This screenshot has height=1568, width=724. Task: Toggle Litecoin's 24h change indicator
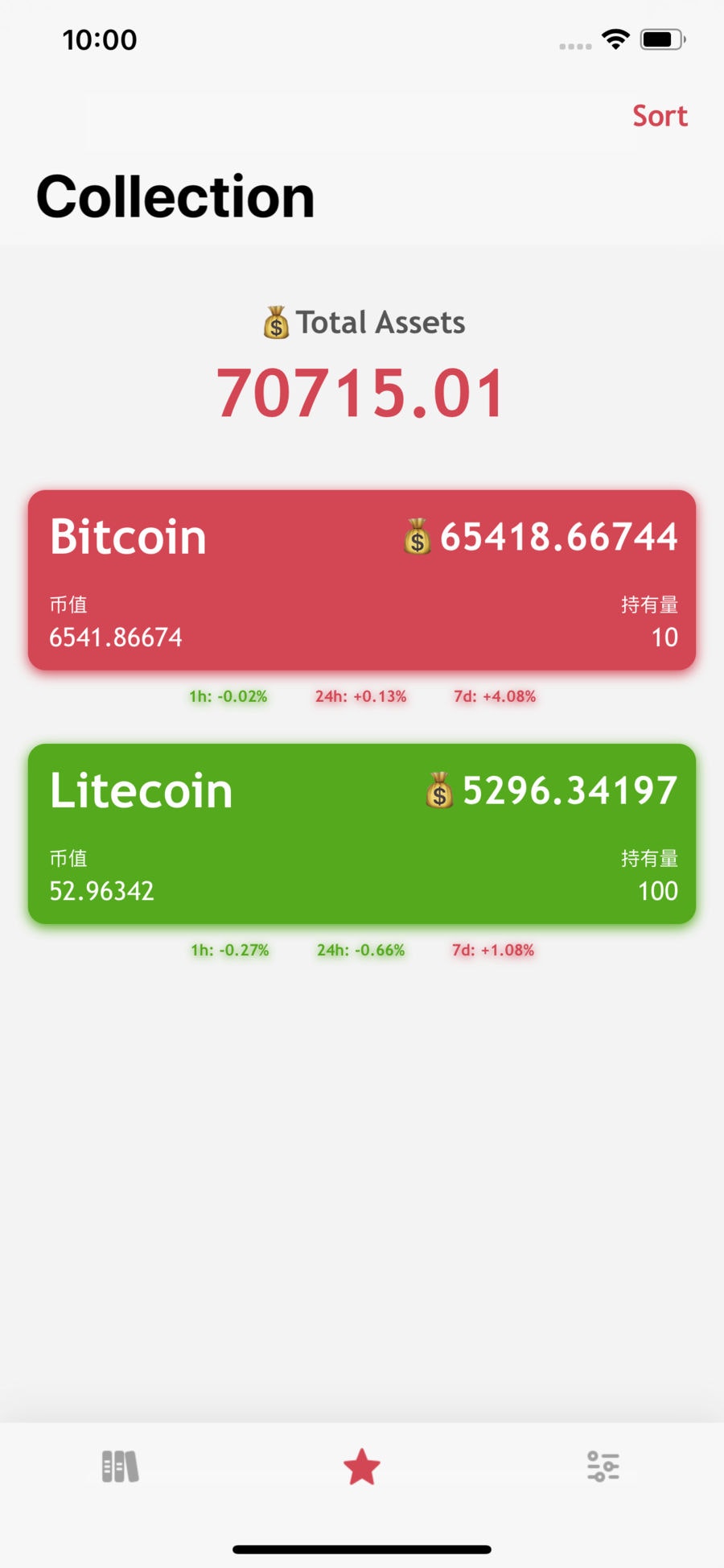360,951
